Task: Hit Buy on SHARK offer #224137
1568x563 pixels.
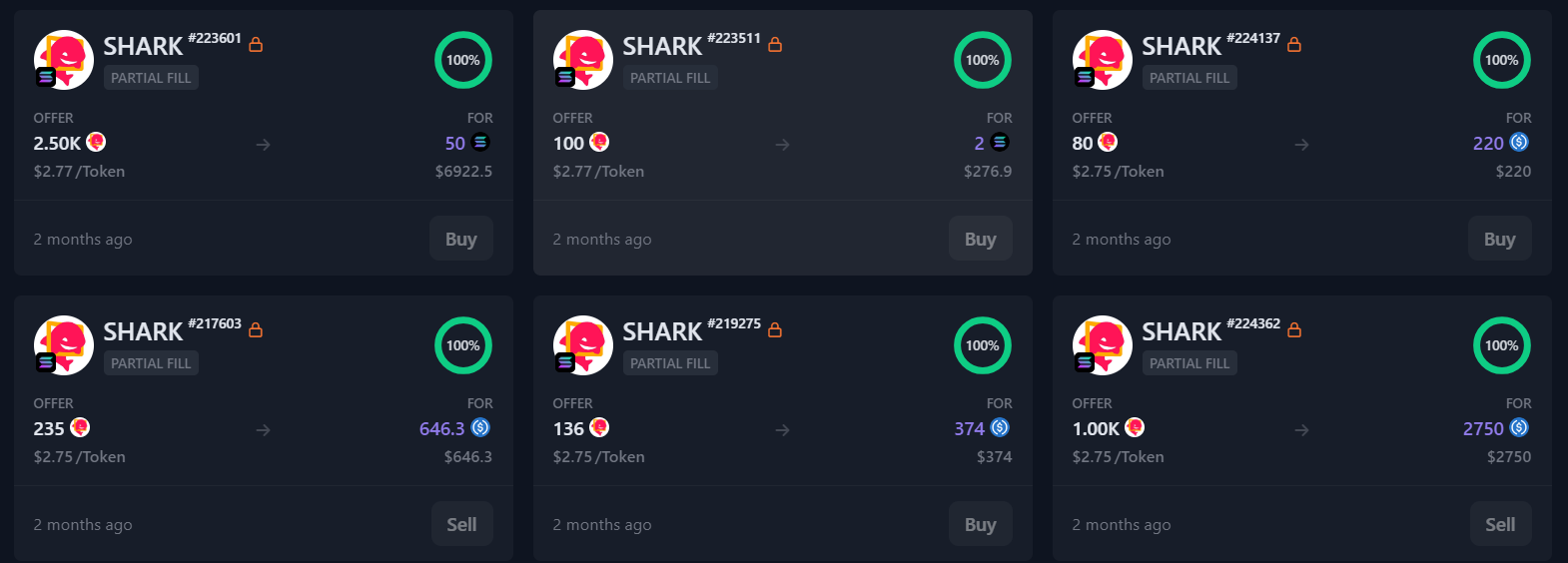Action: (x=1499, y=239)
